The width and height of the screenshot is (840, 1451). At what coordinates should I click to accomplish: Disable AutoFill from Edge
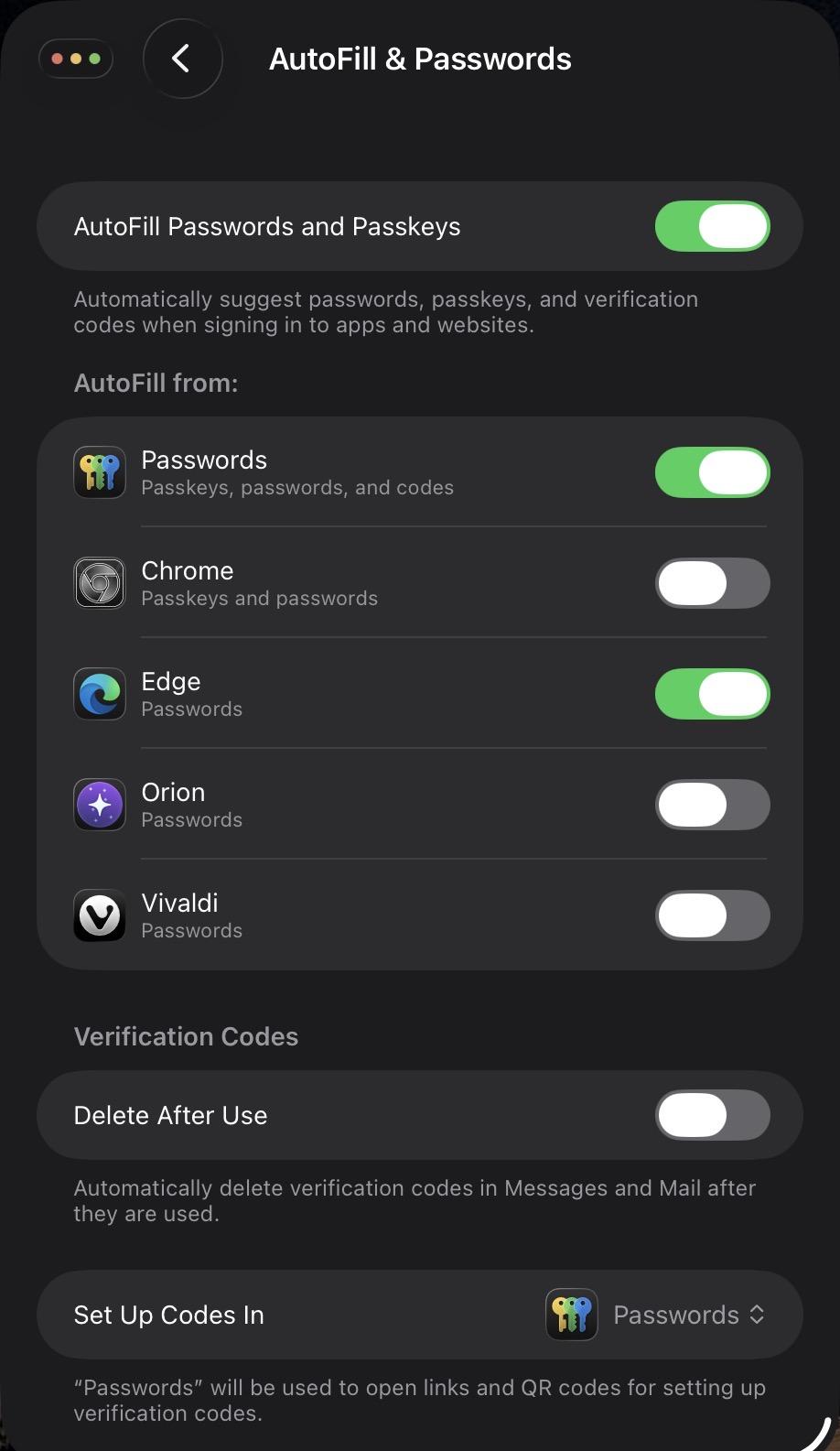[x=712, y=694]
